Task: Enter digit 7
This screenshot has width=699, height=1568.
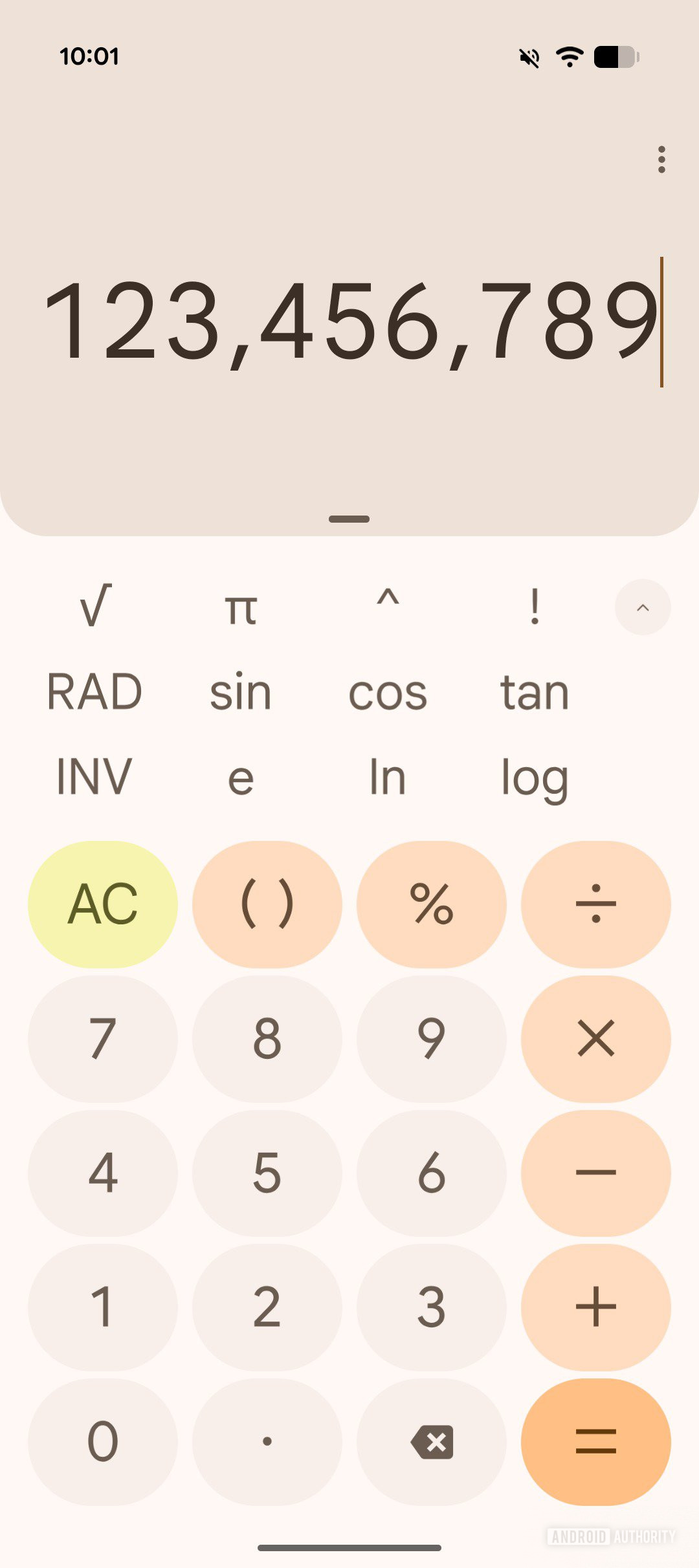Action: click(x=103, y=1038)
